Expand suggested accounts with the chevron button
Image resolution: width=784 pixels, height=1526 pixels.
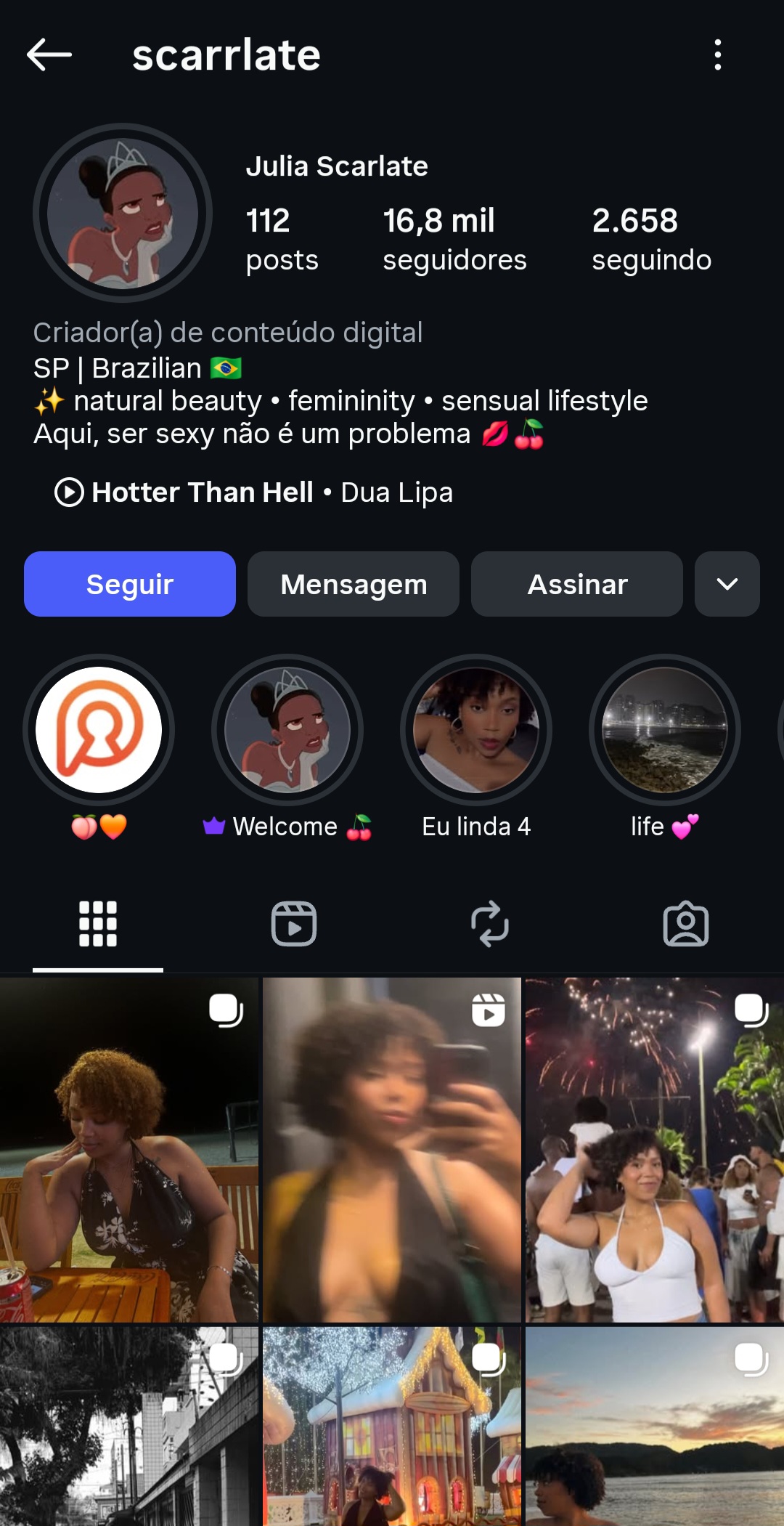coord(727,584)
